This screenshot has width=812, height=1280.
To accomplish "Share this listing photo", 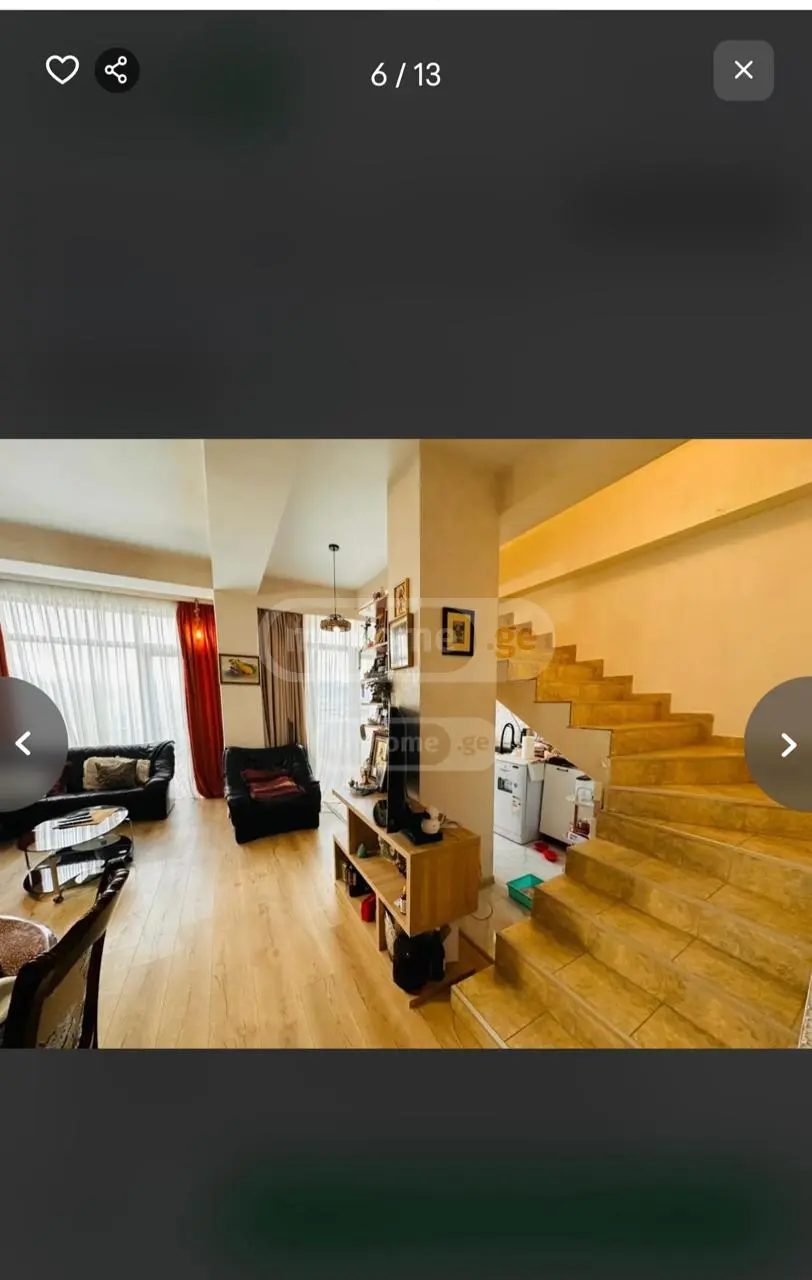I will click(117, 70).
